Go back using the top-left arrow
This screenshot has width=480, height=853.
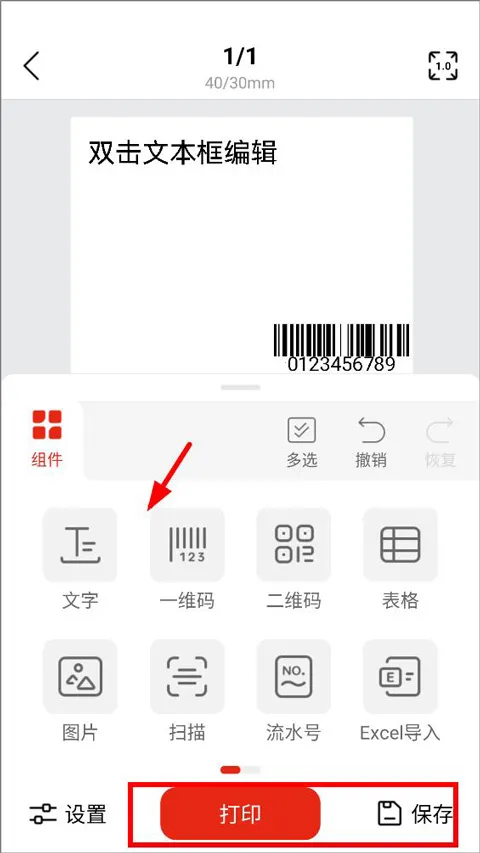(32, 66)
